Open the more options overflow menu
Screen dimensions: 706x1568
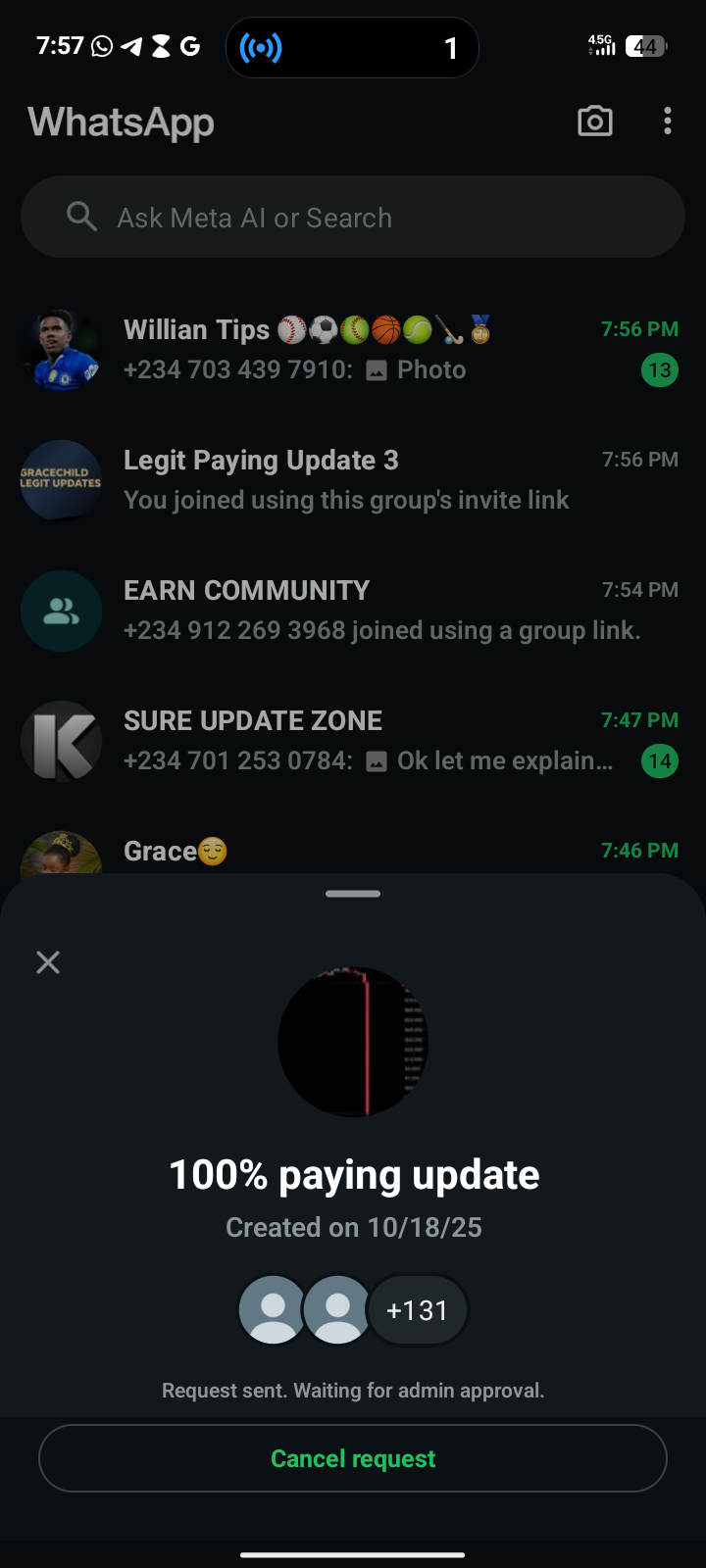pos(668,122)
